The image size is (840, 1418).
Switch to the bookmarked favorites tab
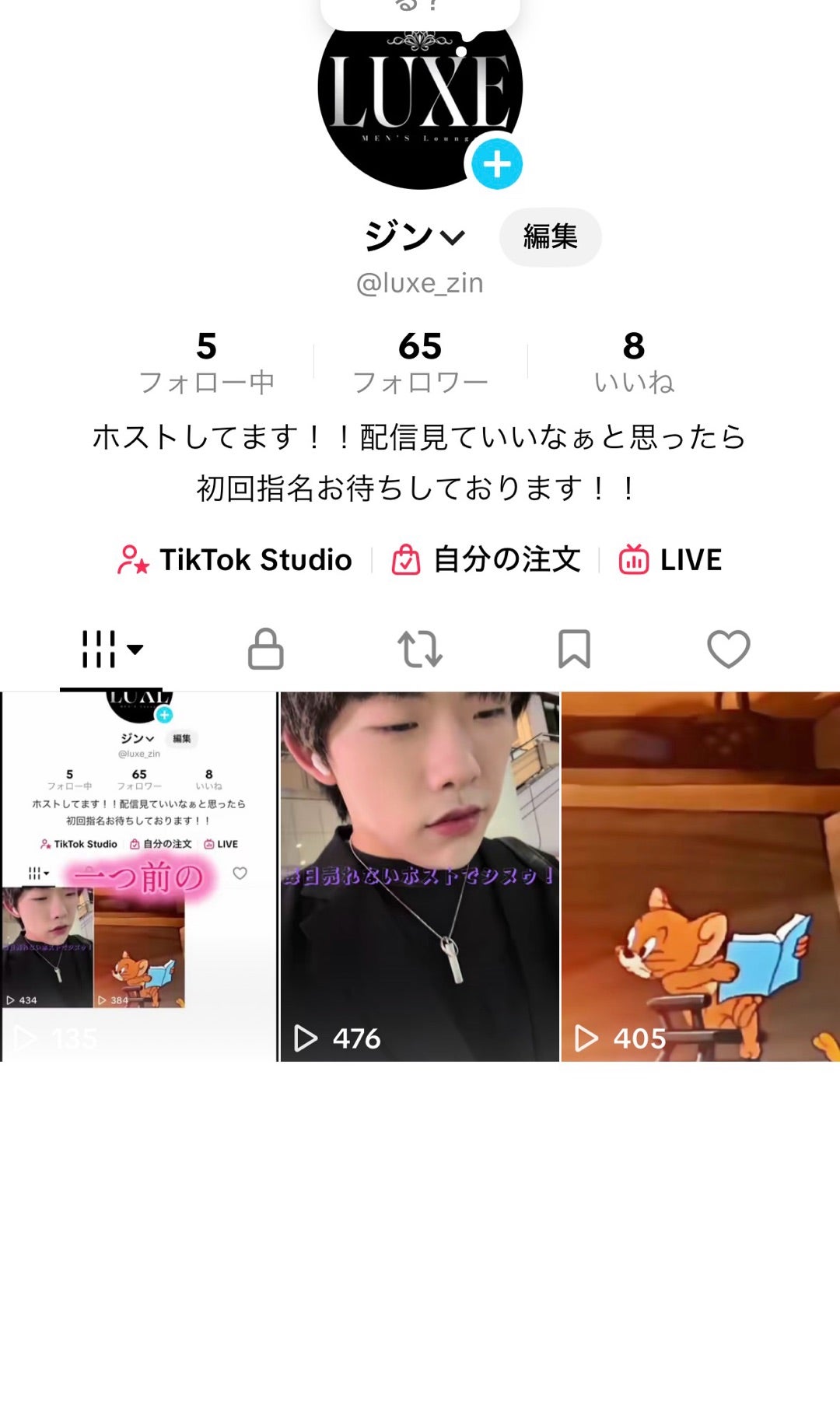pos(574,649)
